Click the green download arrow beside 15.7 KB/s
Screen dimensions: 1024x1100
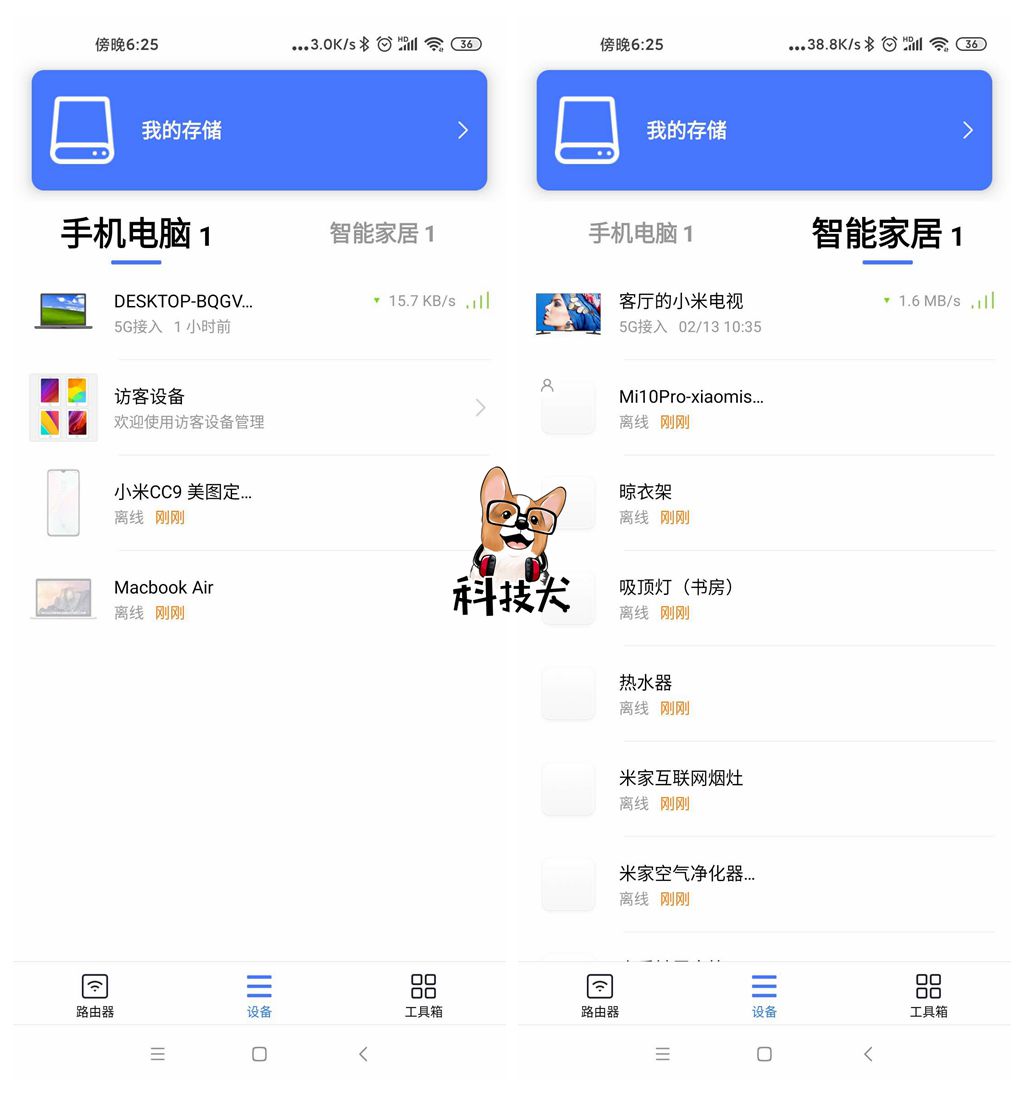pos(377,300)
